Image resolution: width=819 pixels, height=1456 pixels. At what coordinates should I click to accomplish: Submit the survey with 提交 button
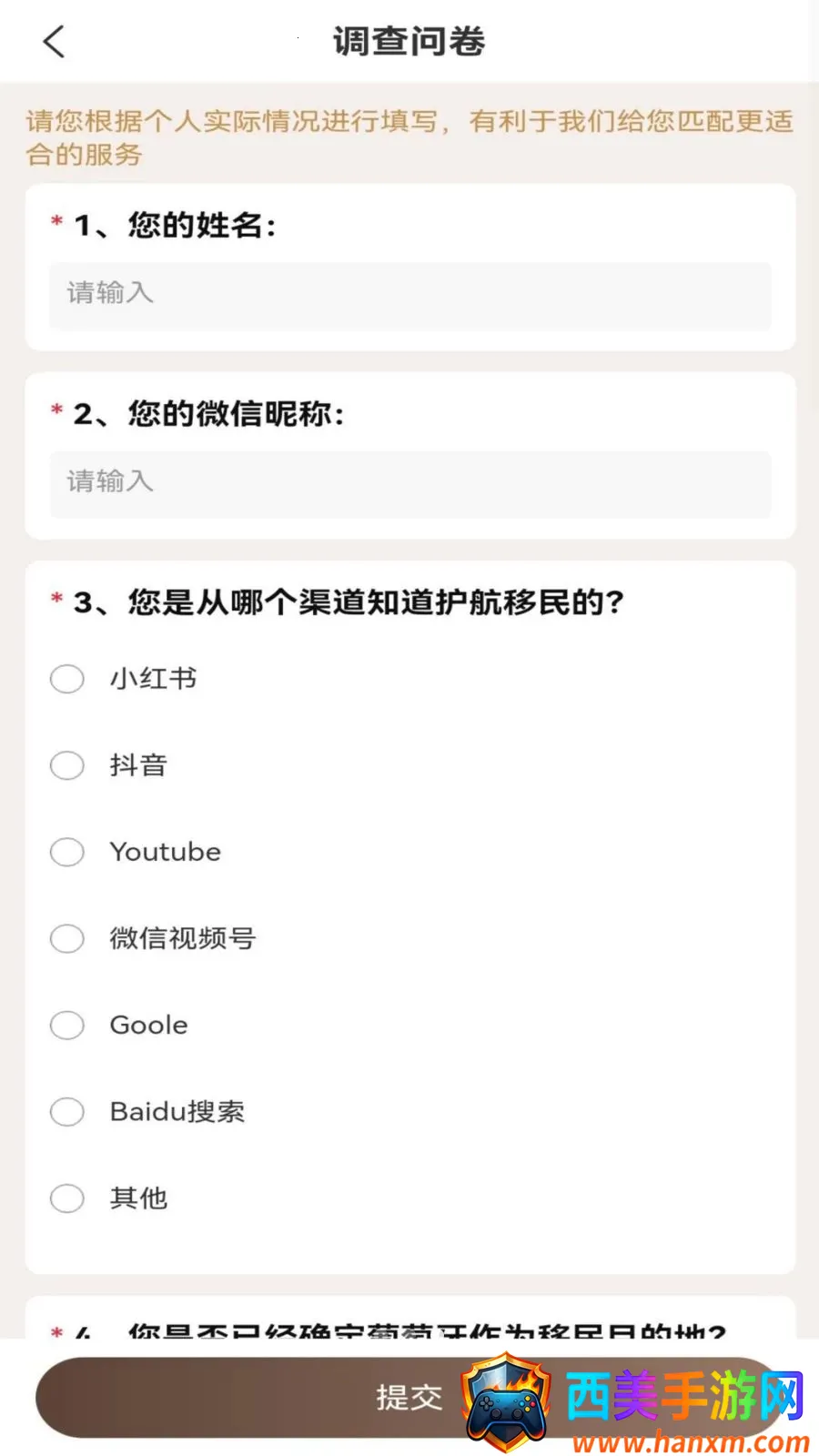[x=409, y=1398]
